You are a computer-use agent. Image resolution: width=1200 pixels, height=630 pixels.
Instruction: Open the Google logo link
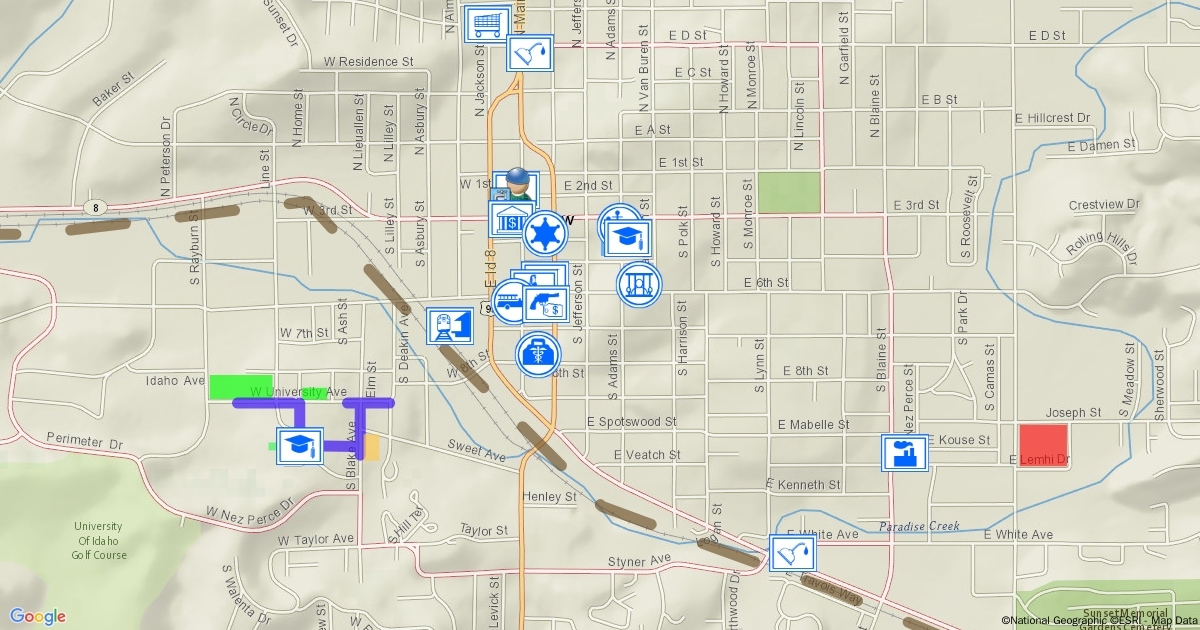(38, 616)
